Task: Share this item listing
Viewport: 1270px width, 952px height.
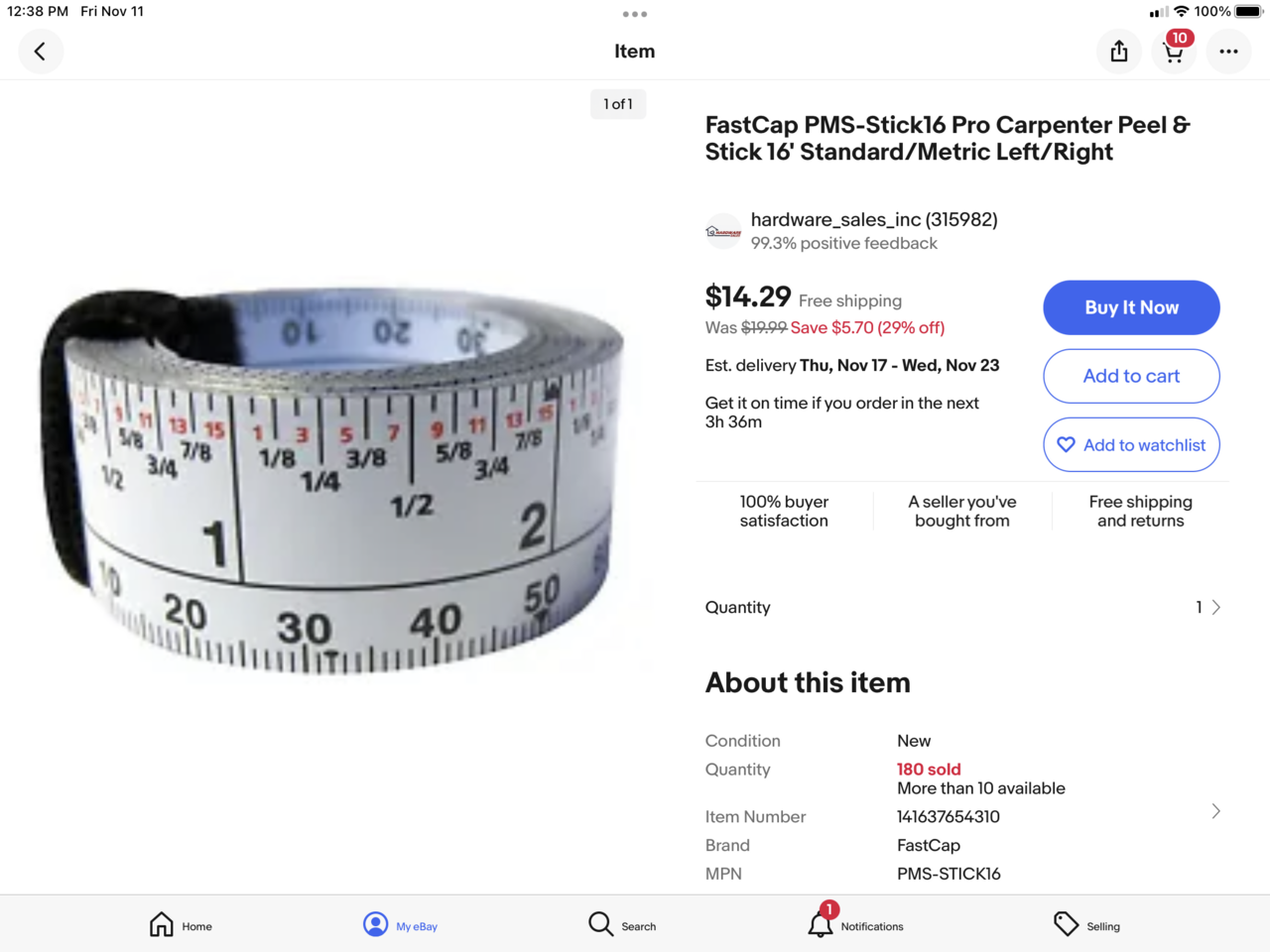Action: [1119, 52]
